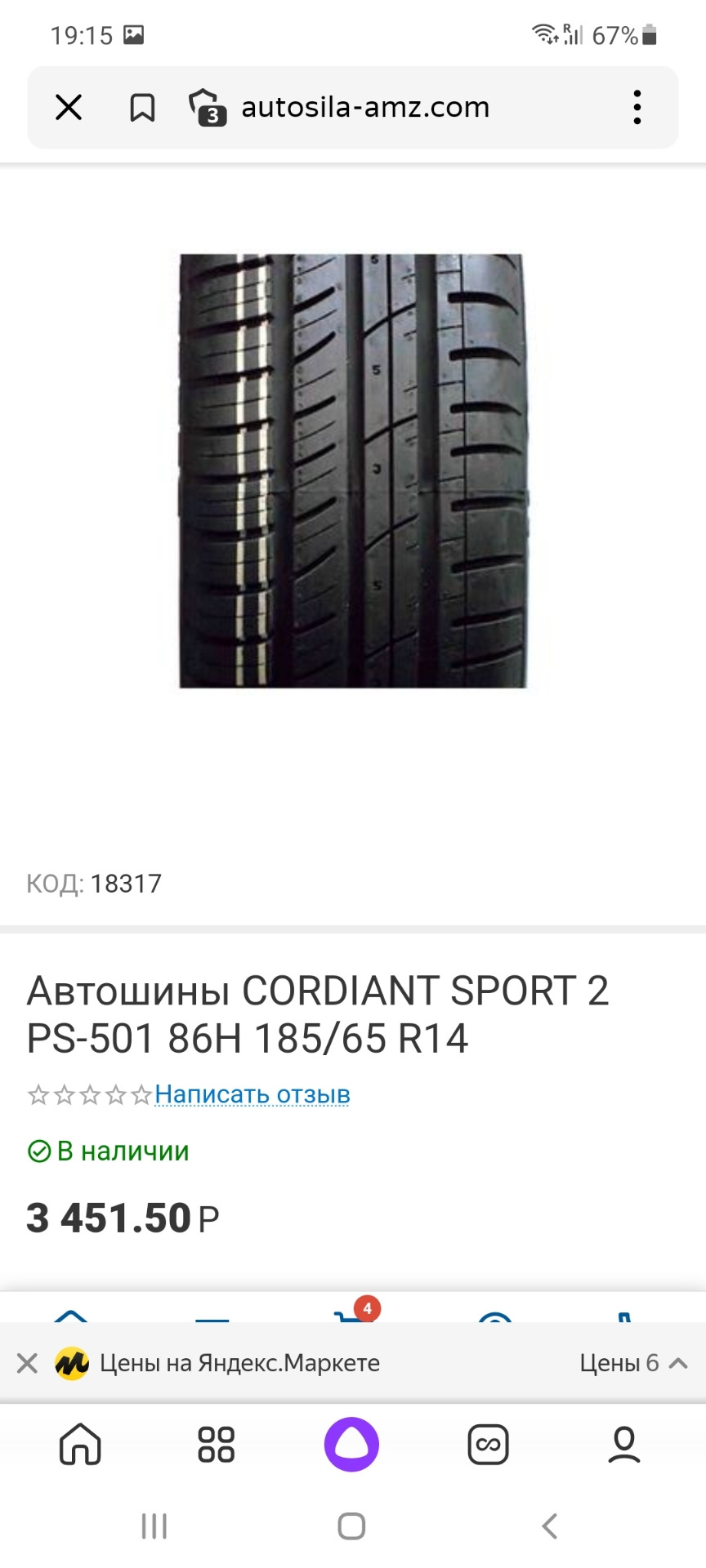Tap the autosila-amz.com address bar
This screenshot has height=1568, width=706.
[x=365, y=107]
